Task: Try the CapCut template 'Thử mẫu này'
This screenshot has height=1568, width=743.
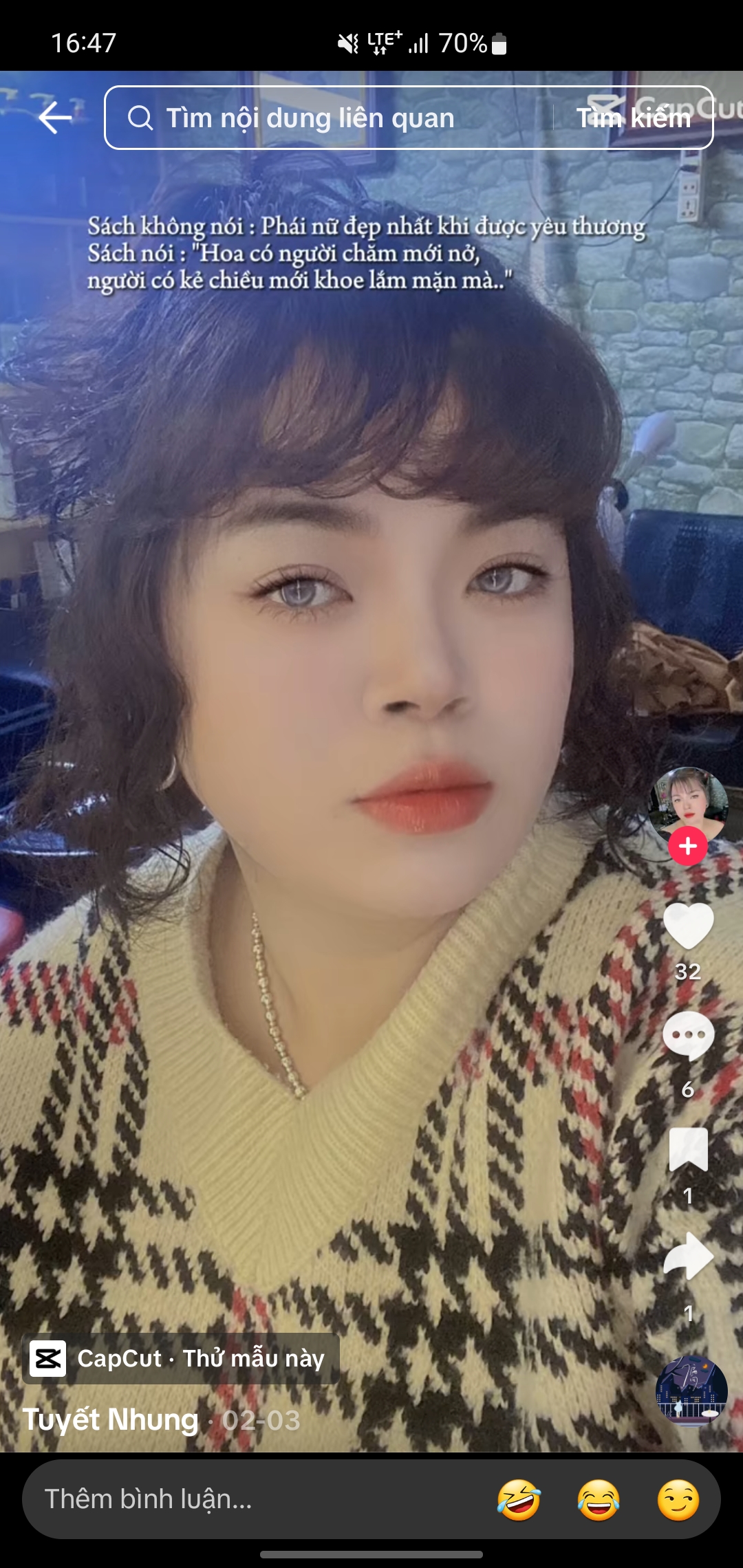Action: [x=182, y=1358]
